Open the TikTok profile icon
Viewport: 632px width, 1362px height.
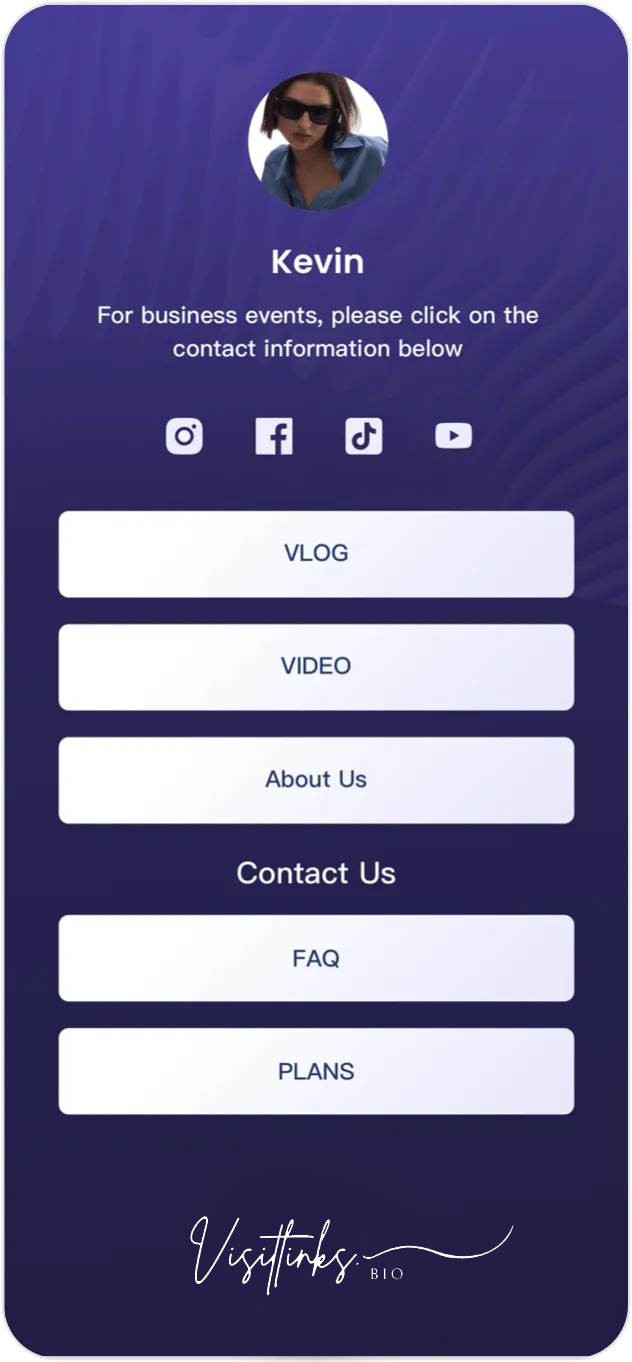click(364, 436)
